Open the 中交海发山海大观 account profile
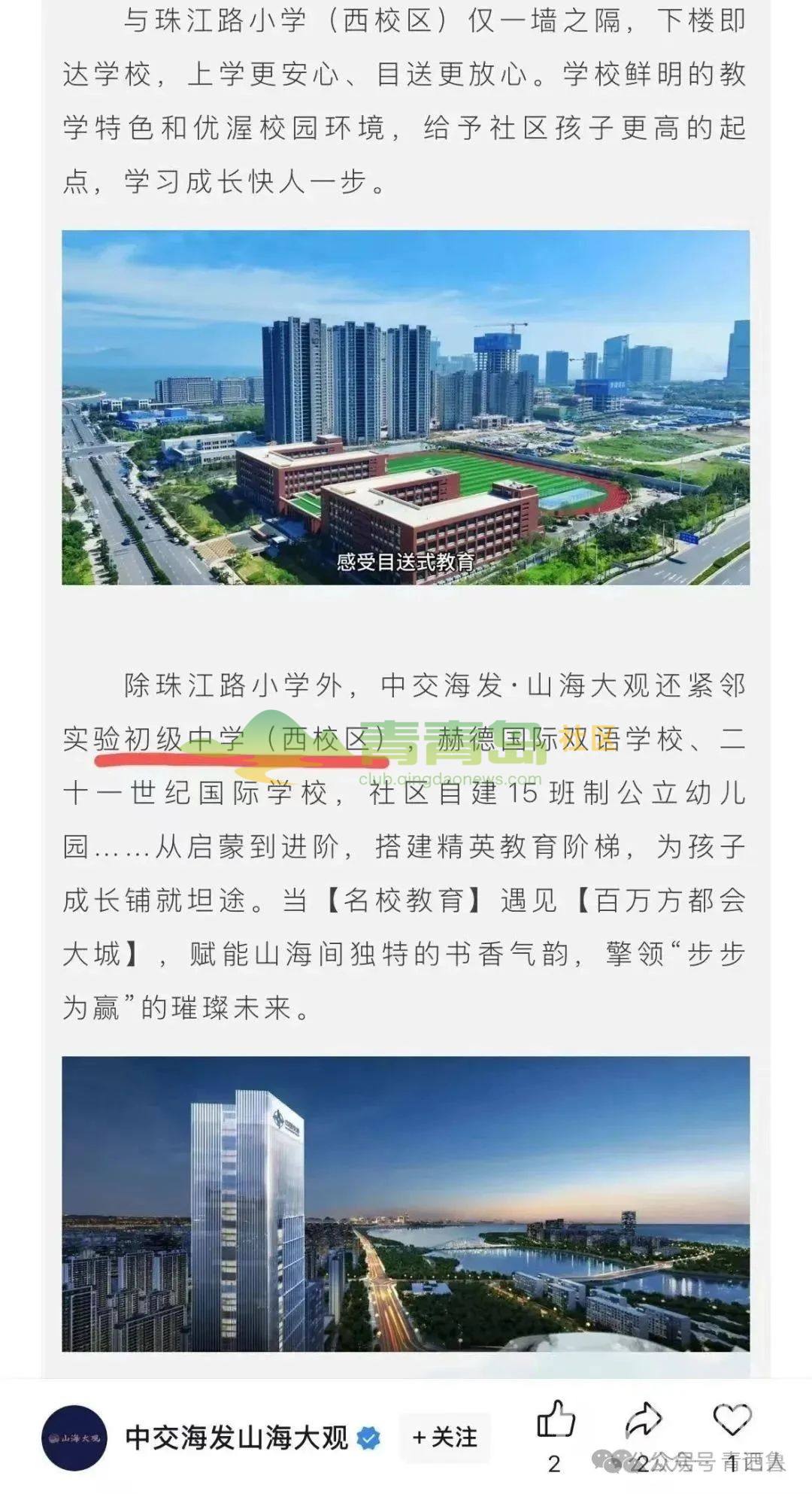The width and height of the screenshot is (812, 1494). pyautogui.click(x=236, y=1438)
